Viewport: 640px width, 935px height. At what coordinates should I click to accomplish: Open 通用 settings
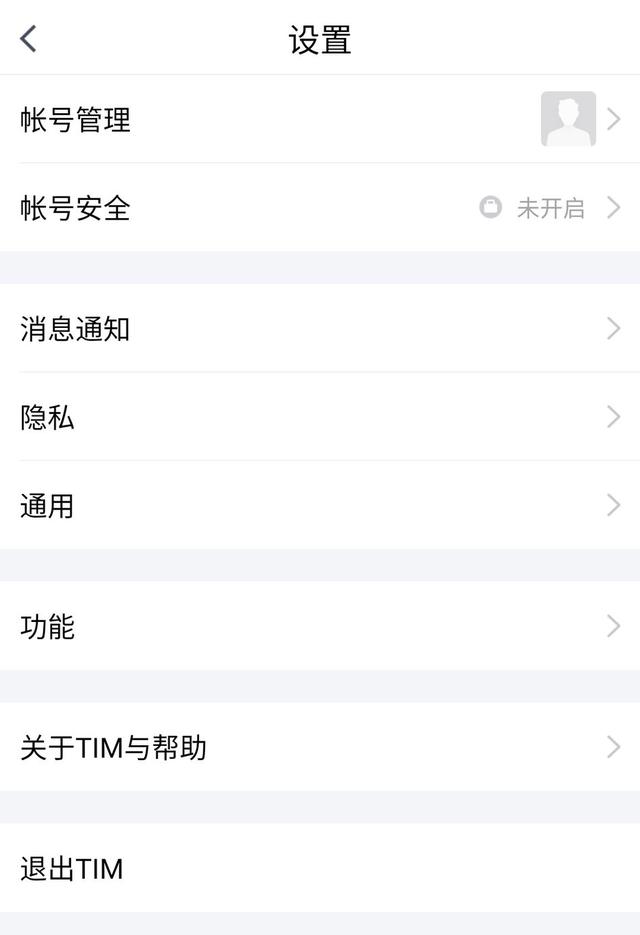320,505
